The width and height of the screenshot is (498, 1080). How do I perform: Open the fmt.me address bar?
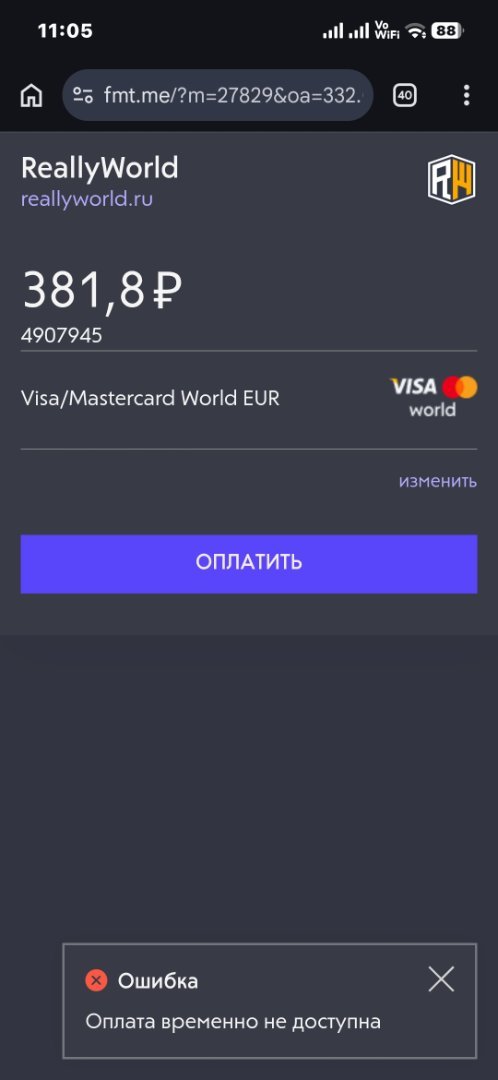click(218, 95)
